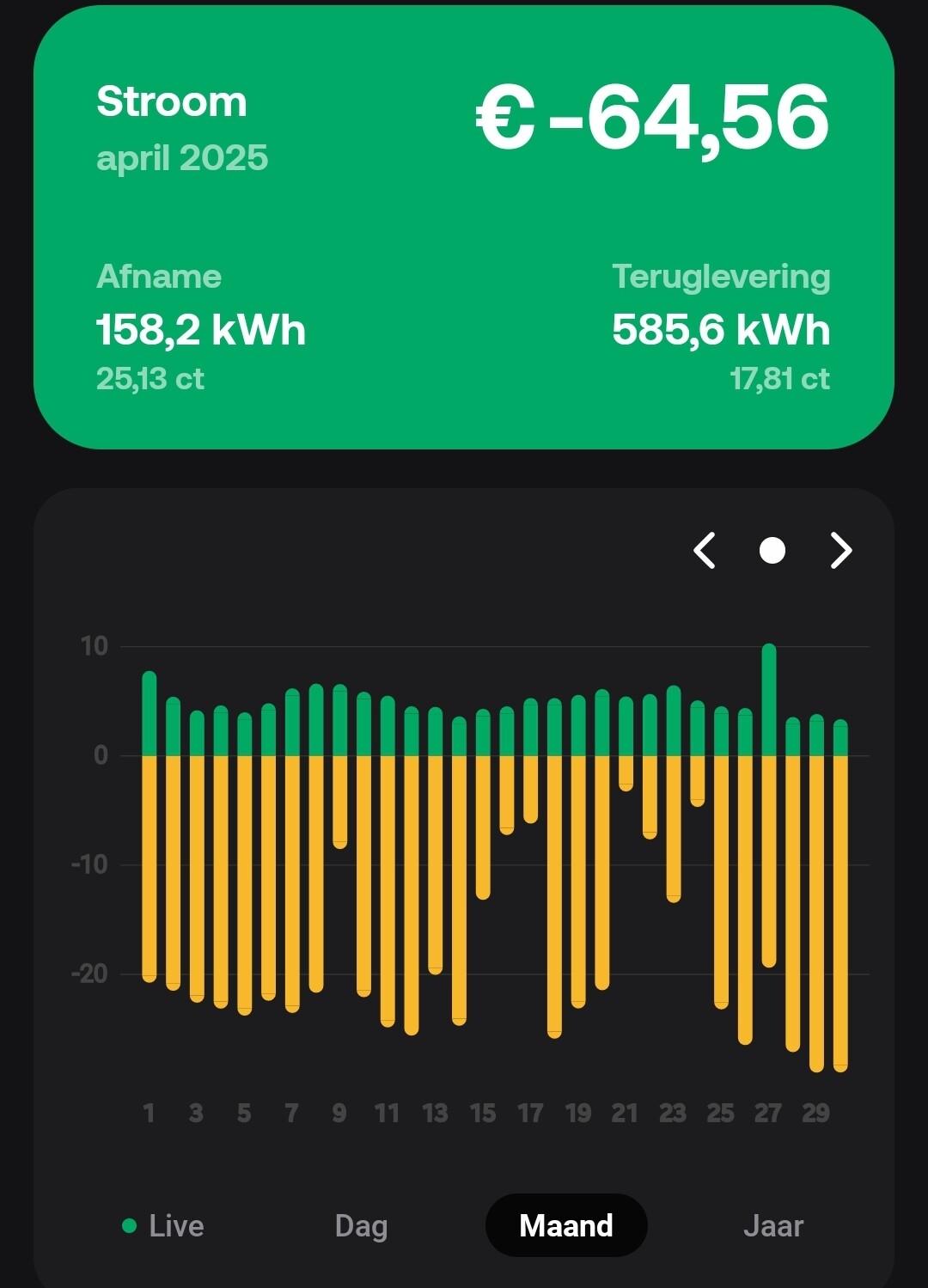Open the Stroom april 2025 summary card

click(464, 228)
